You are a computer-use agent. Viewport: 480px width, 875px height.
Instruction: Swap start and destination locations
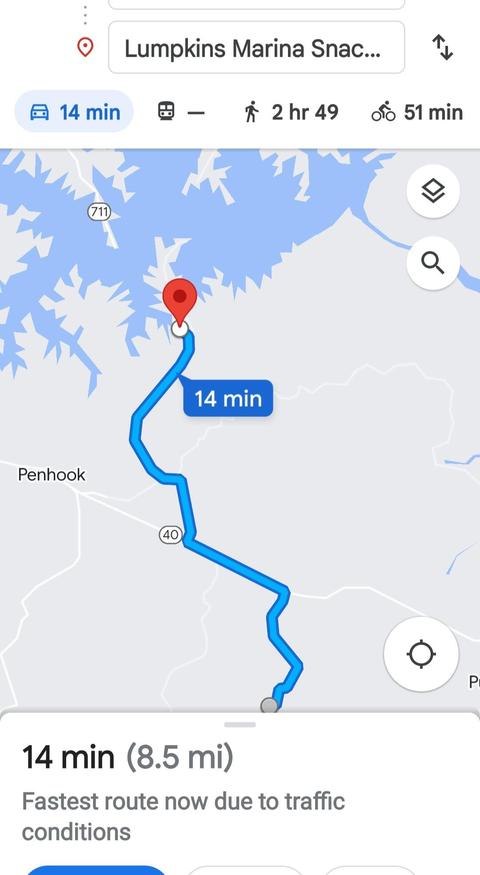coord(443,48)
